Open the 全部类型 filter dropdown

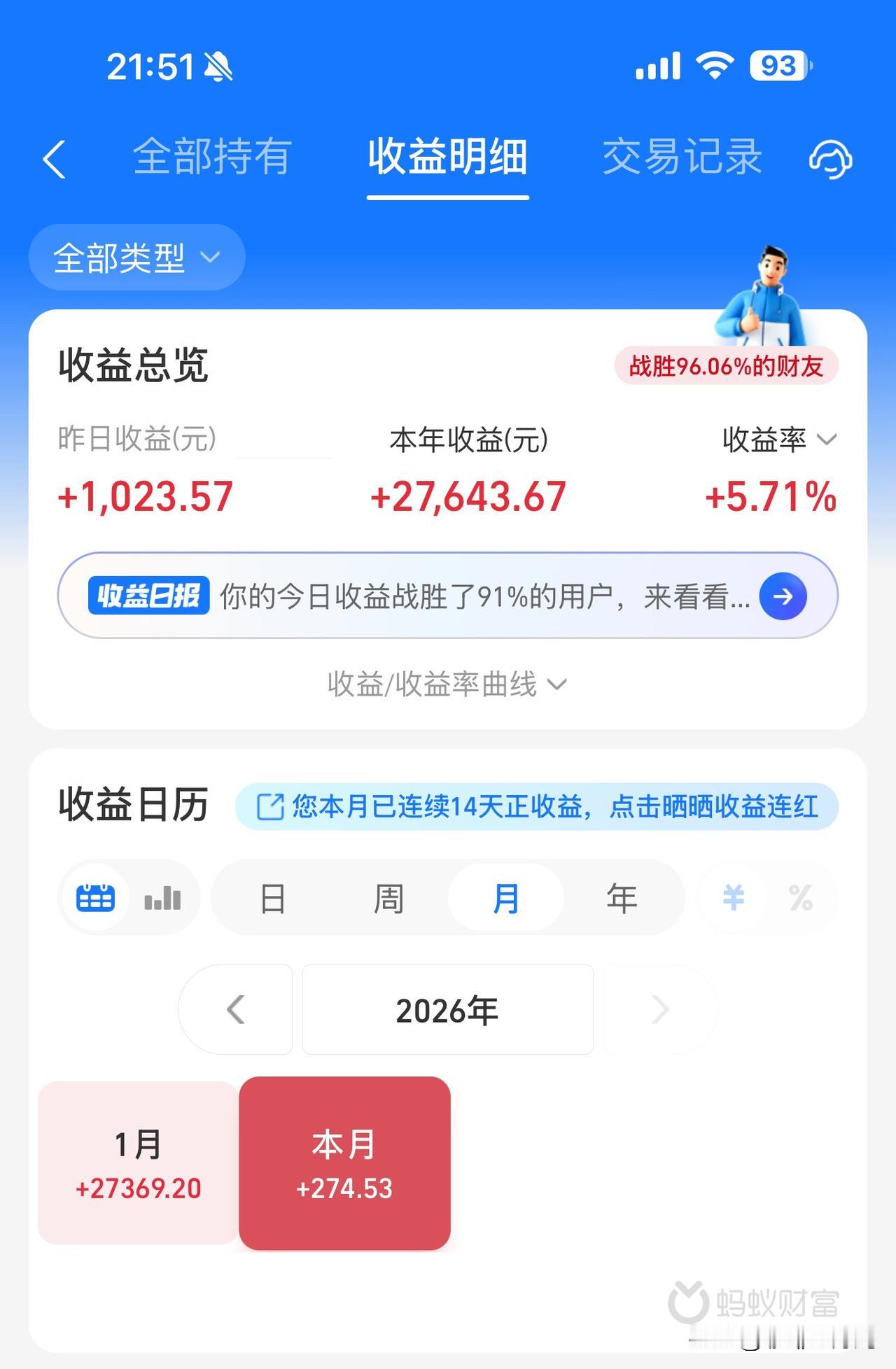(137, 258)
